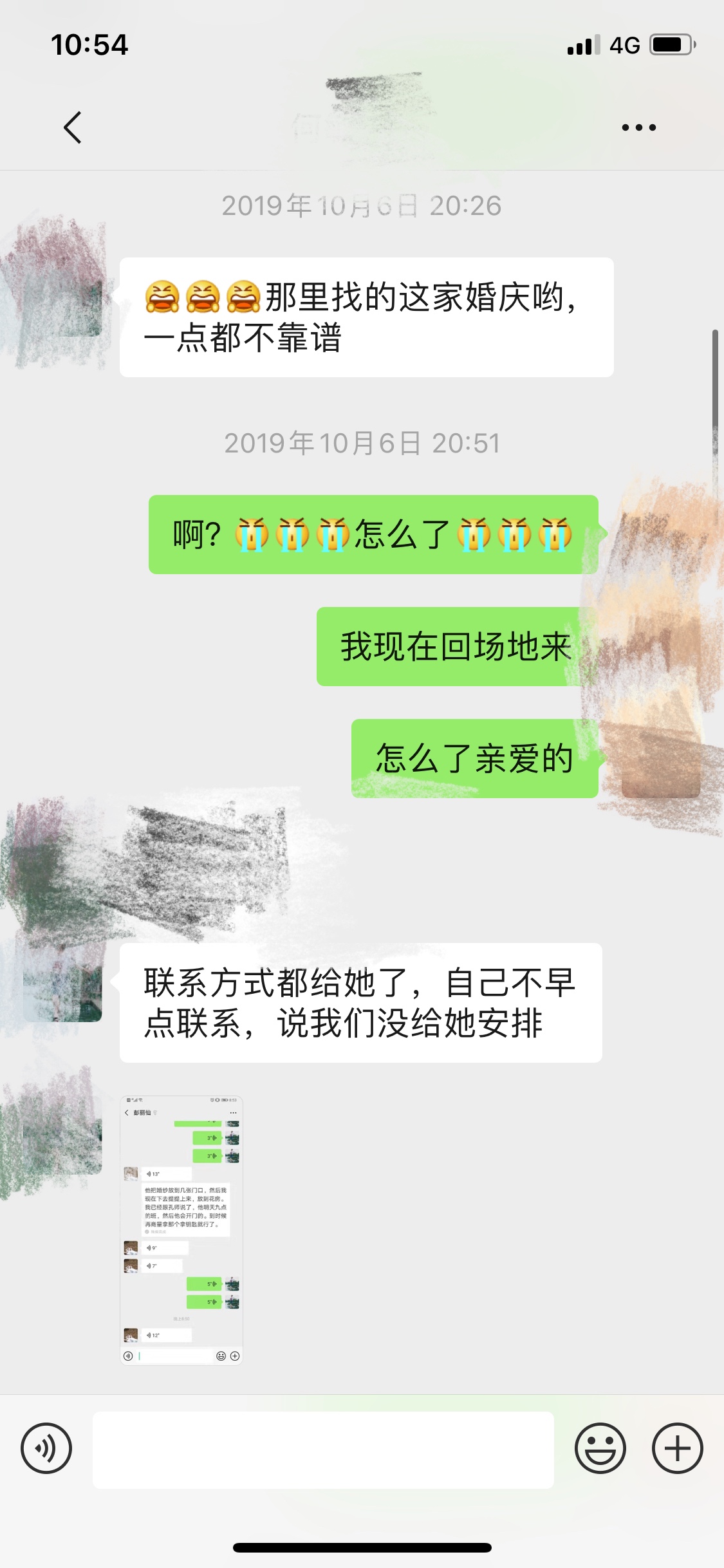The height and width of the screenshot is (1568, 724).
Task: Go back to the chat list
Action: pos(73,127)
